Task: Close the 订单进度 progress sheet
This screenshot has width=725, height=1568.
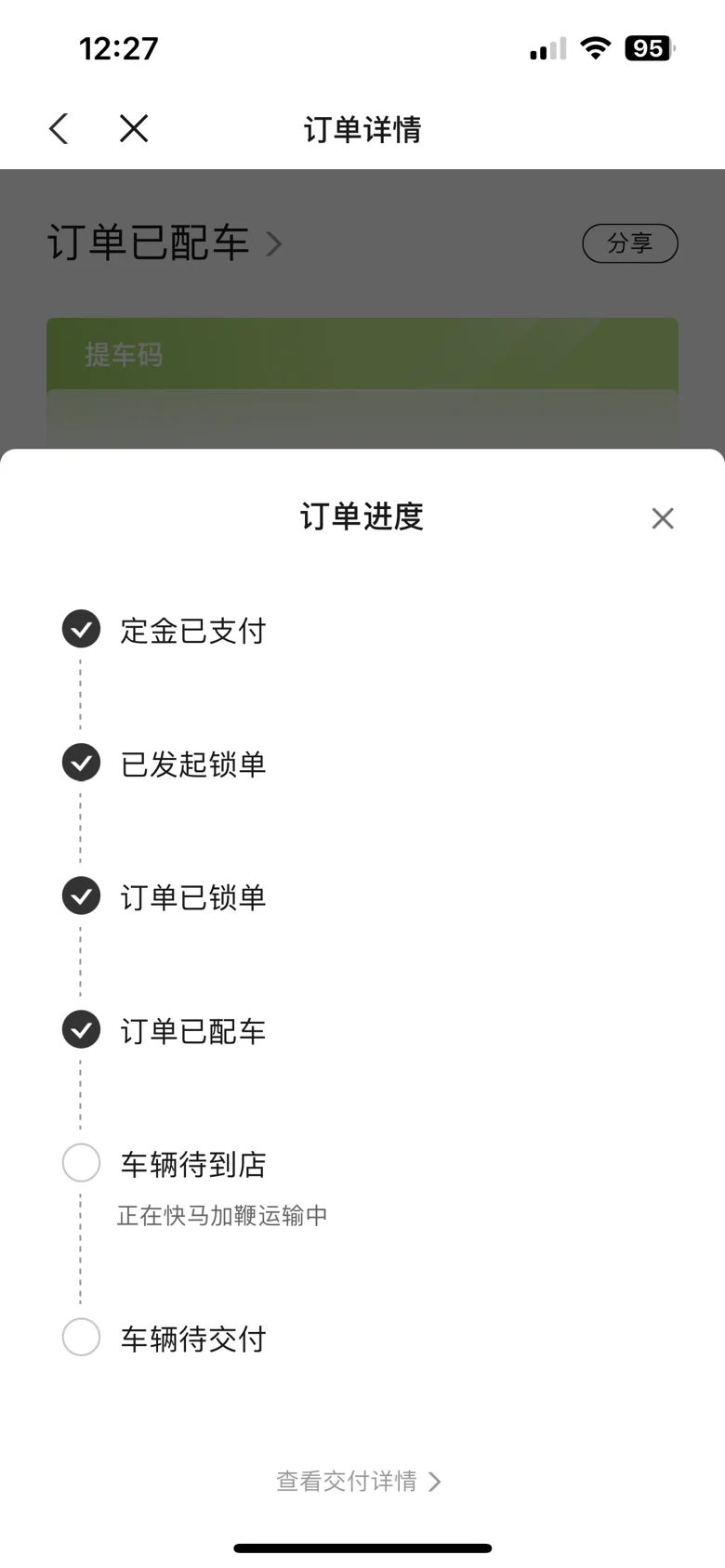Action: pos(663,518)
